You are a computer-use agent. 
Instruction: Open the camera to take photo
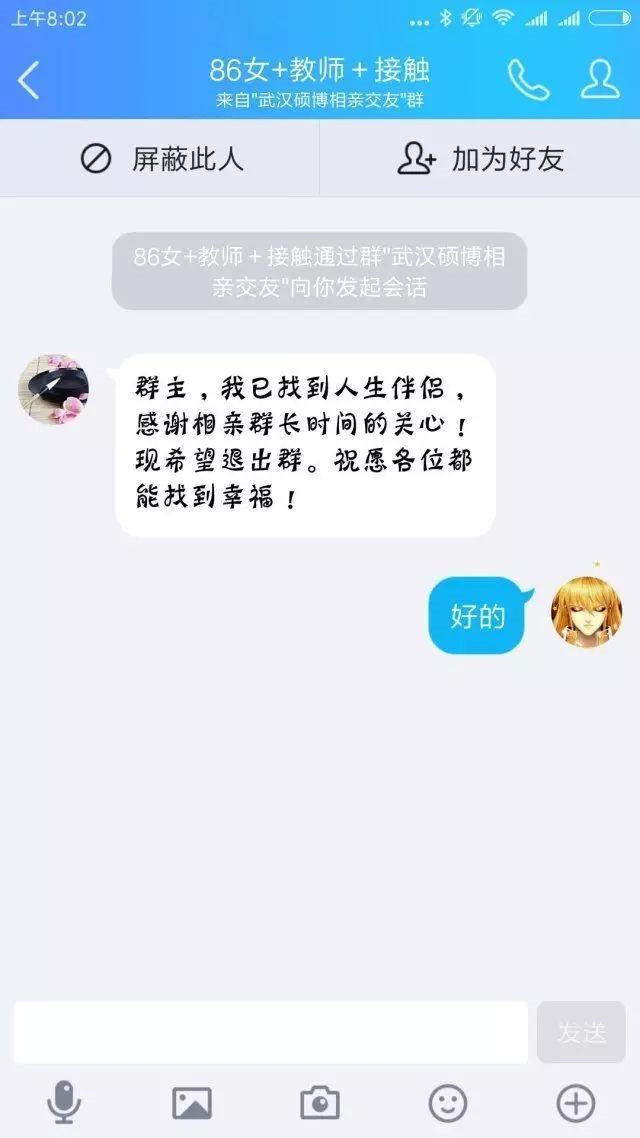320,1104
